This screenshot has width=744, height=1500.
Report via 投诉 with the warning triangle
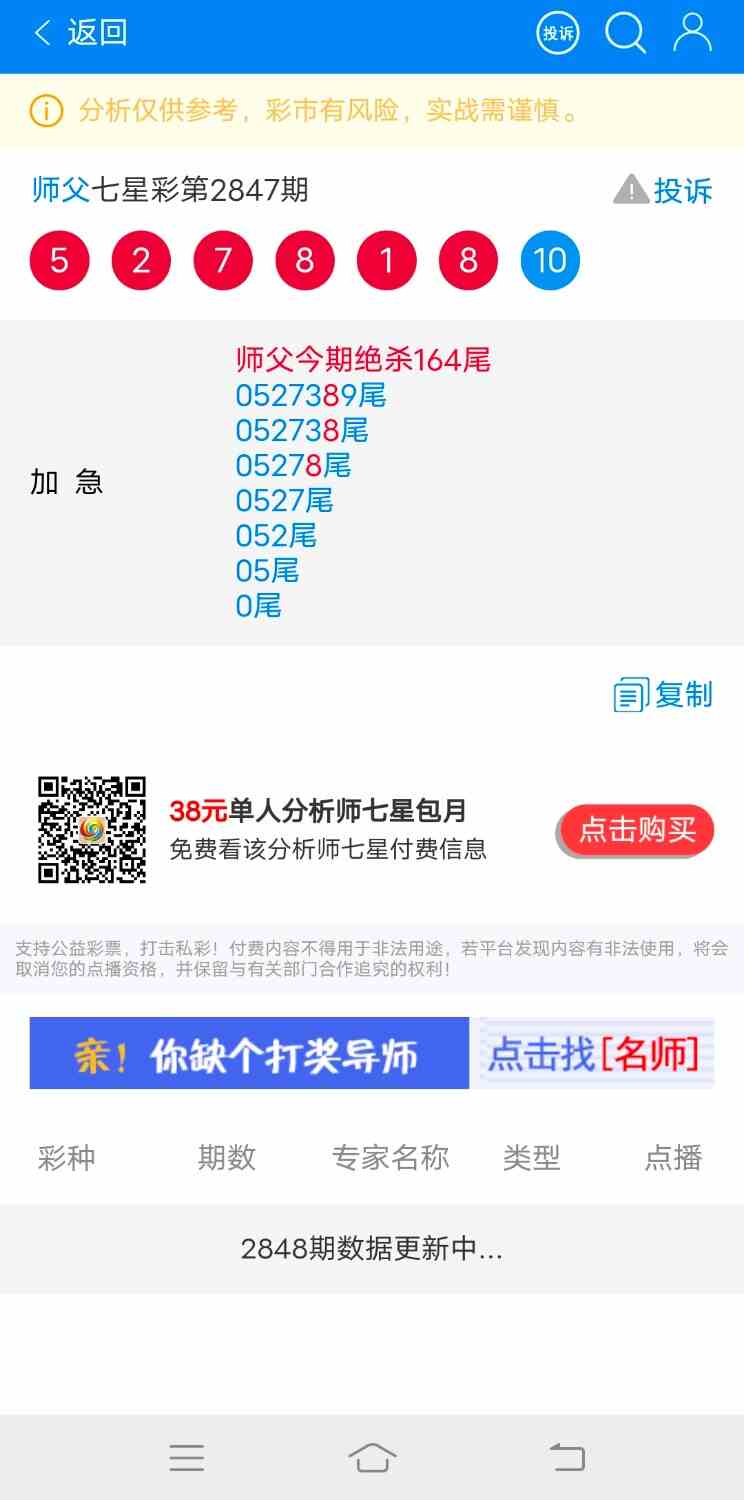663,189
